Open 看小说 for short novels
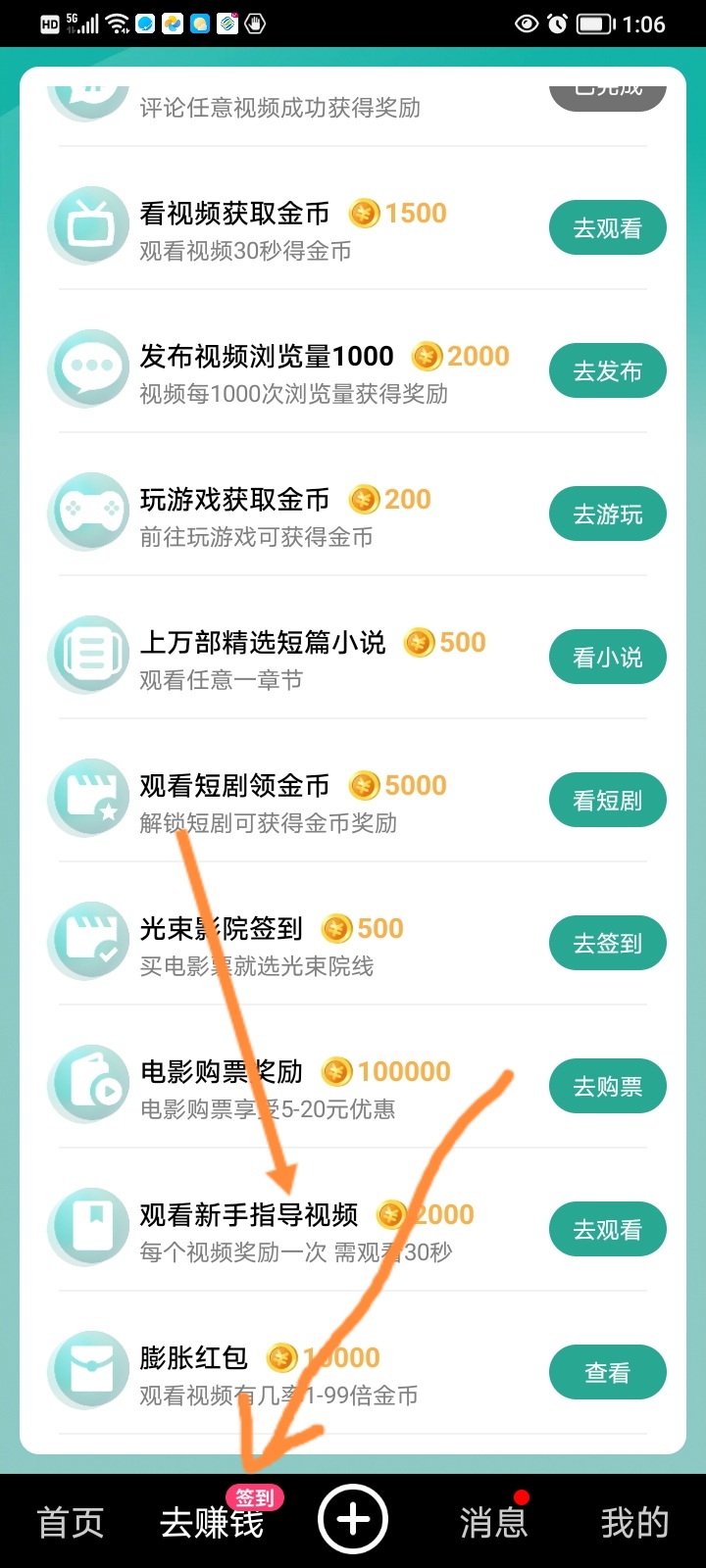This screenshot has height=1568, width=706. [x=608, y=658]
